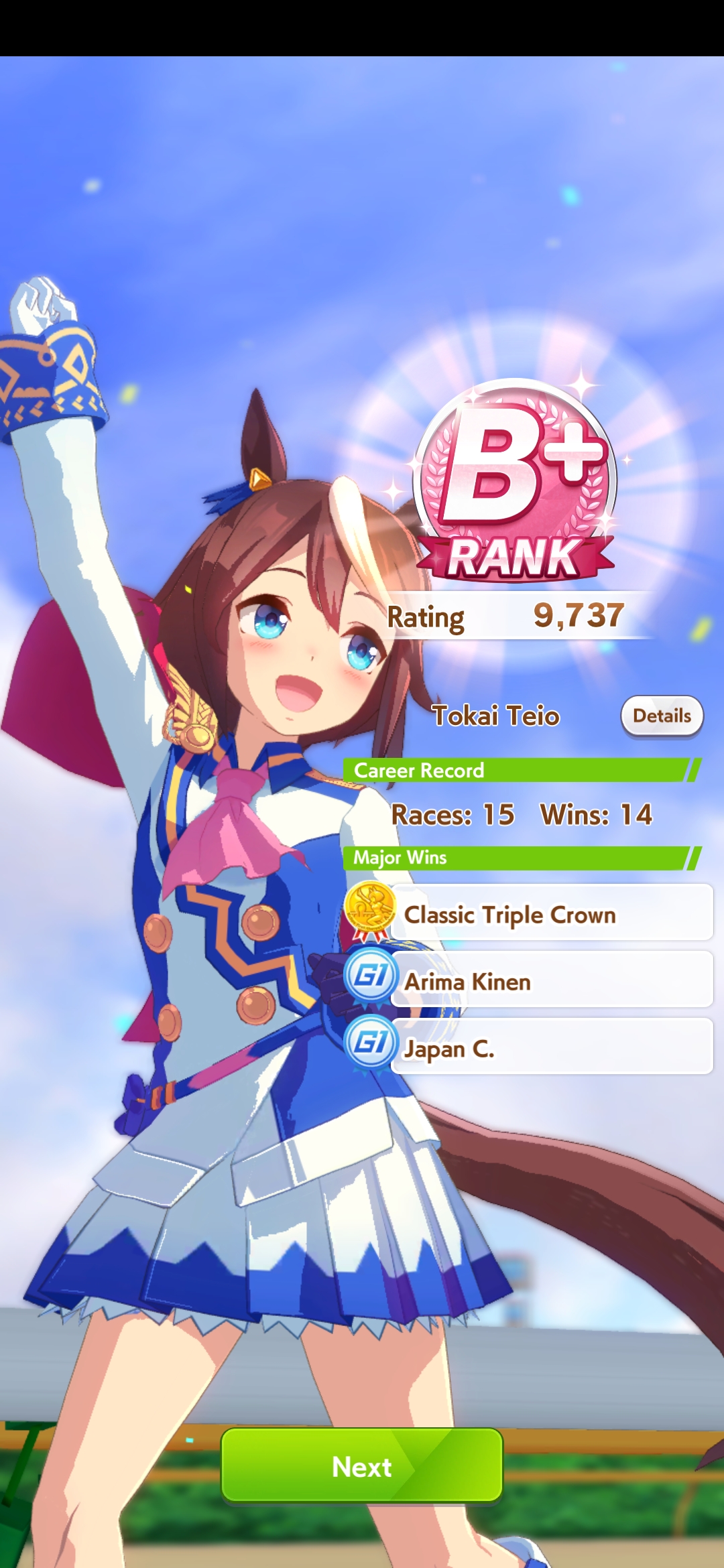Tap the green Next button
Viewport: 724px width, 1568px height.
pyautogui.click(x=362, y=1466)
